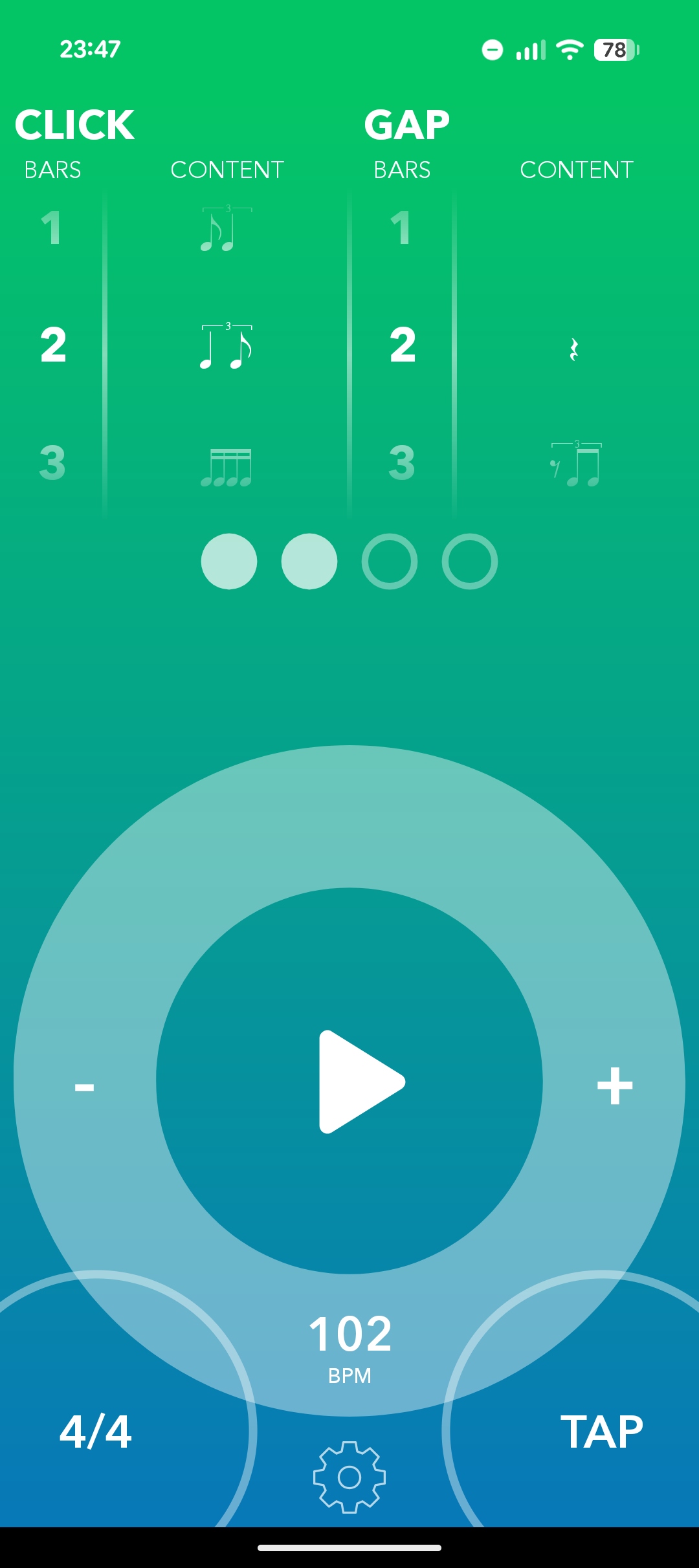The width and height of the screenshot is (699, 1568).
Task: Tap the TAP tempo button
Action: pyautogui.click(x=601, y=1432)
